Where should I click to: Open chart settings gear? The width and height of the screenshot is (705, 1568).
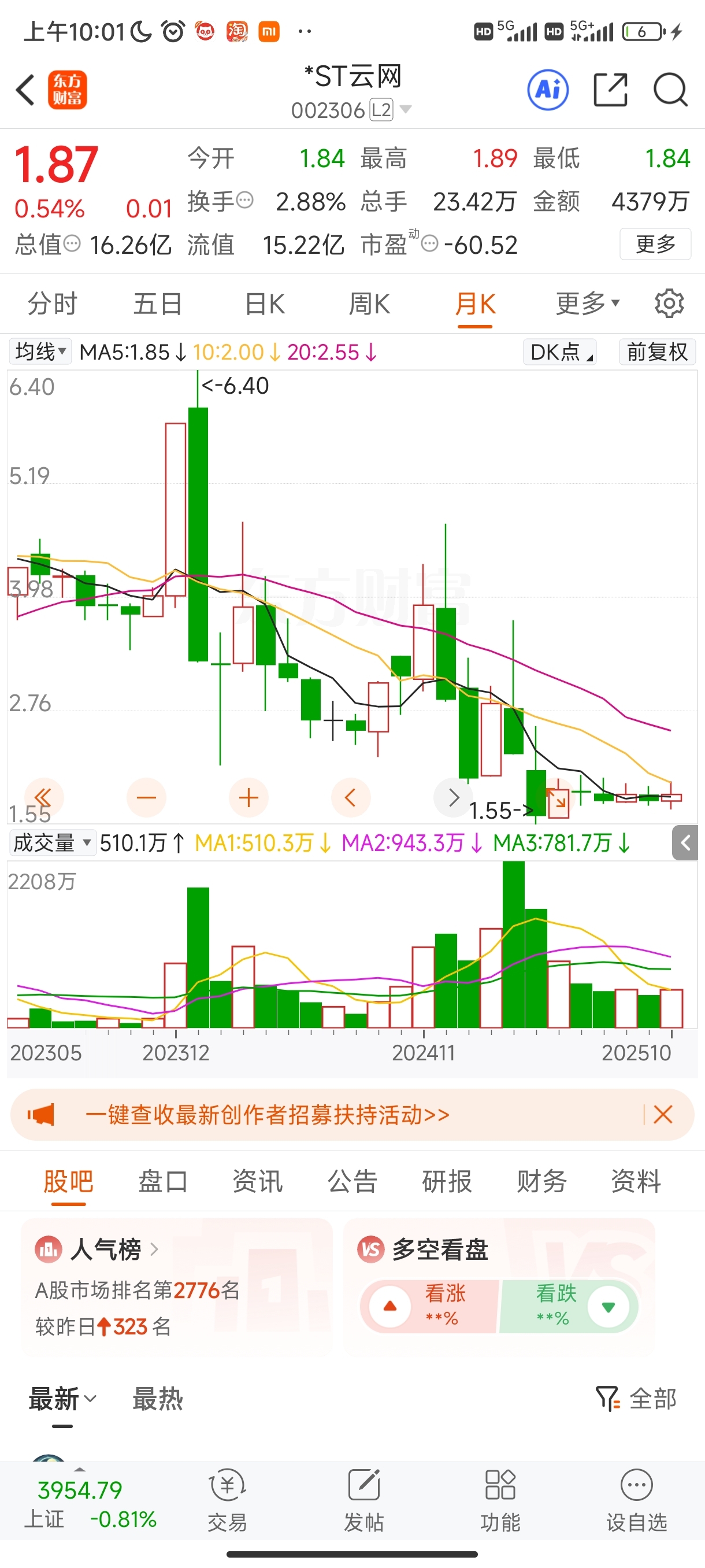pyautogui.click(x=669, y=304)
